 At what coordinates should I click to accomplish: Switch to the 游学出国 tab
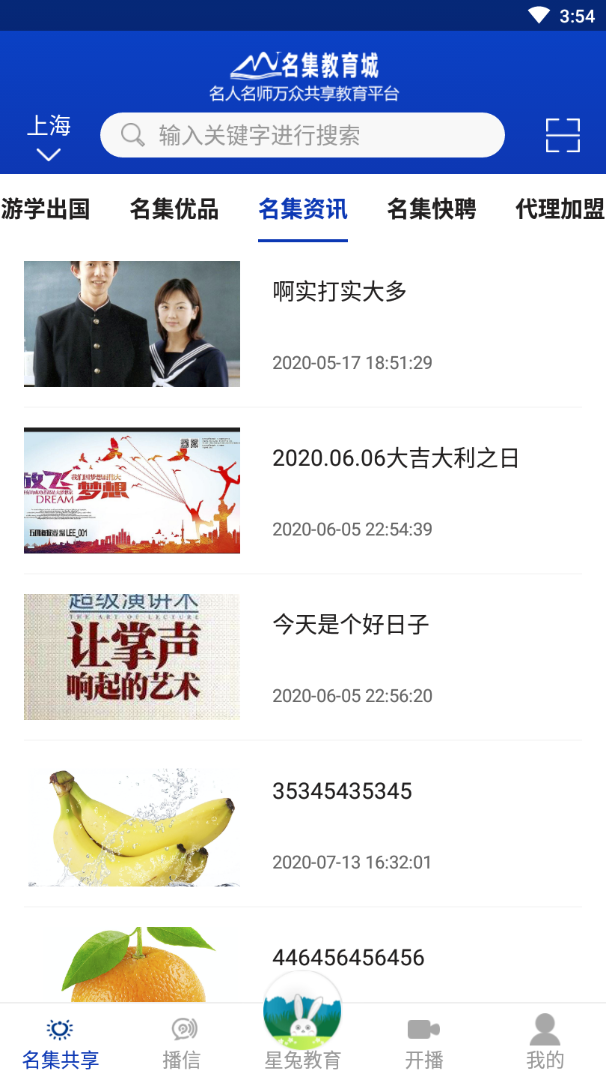click(x=46, y=209)
